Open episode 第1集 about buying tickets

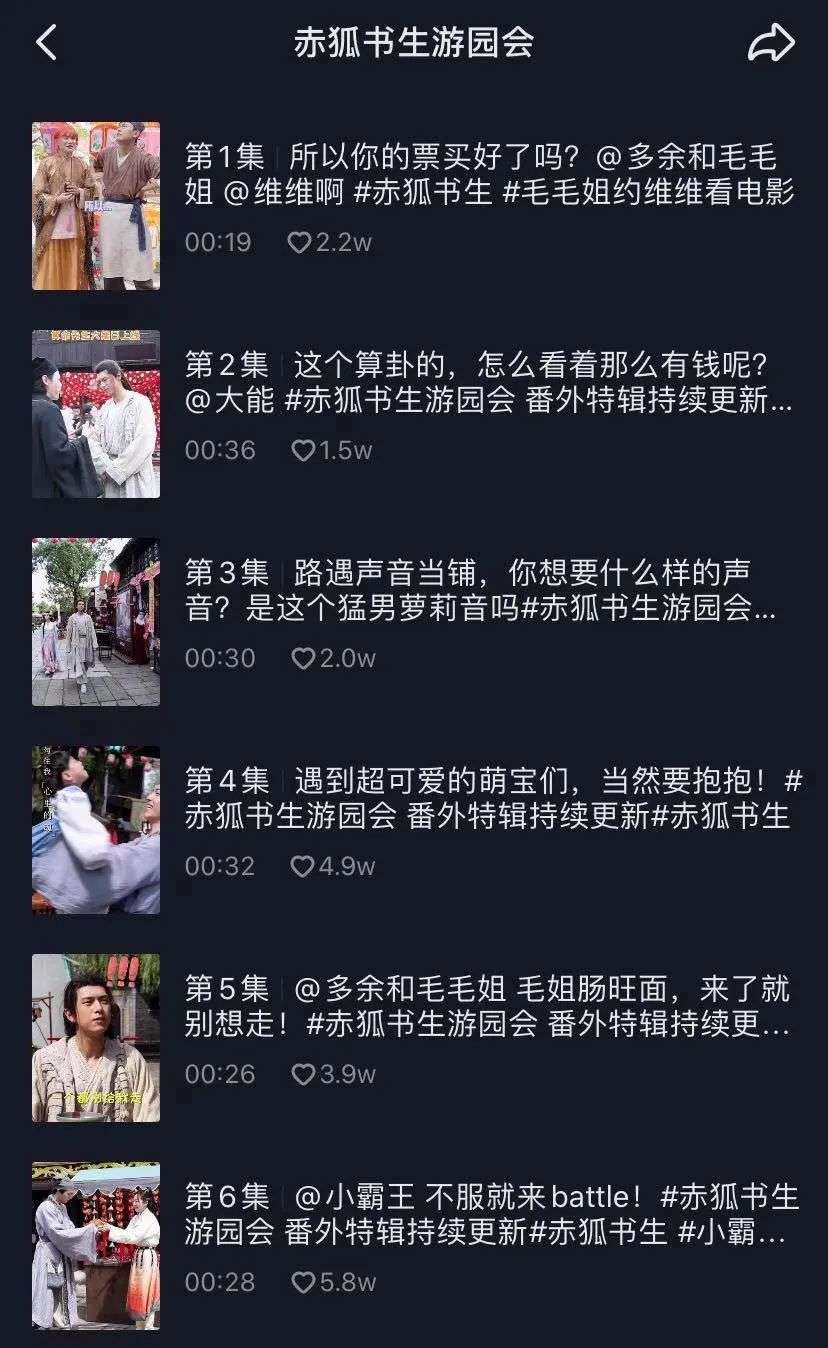pos(480,174)
